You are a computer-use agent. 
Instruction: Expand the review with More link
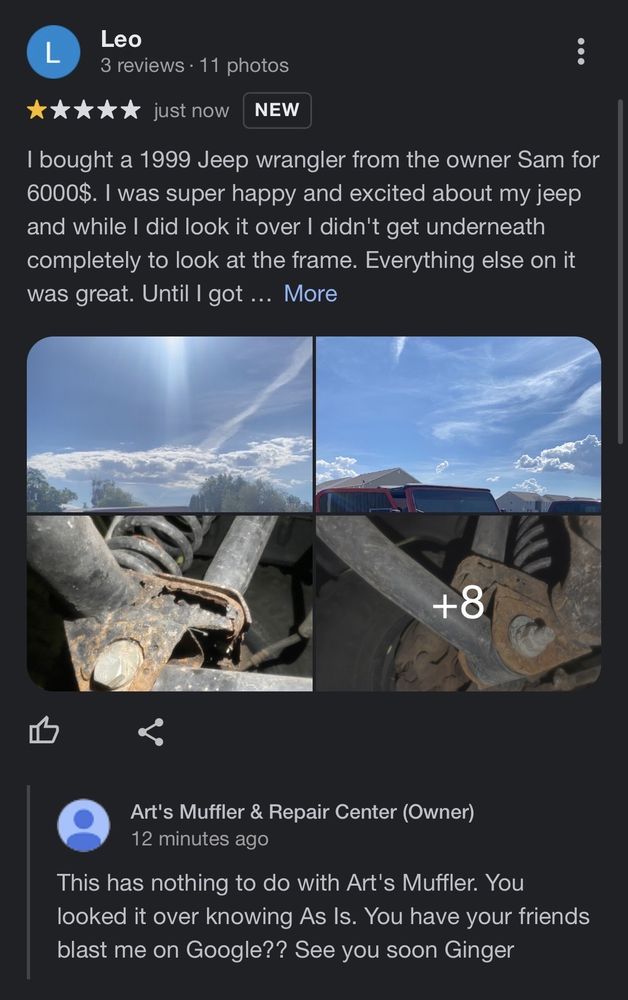310,293
